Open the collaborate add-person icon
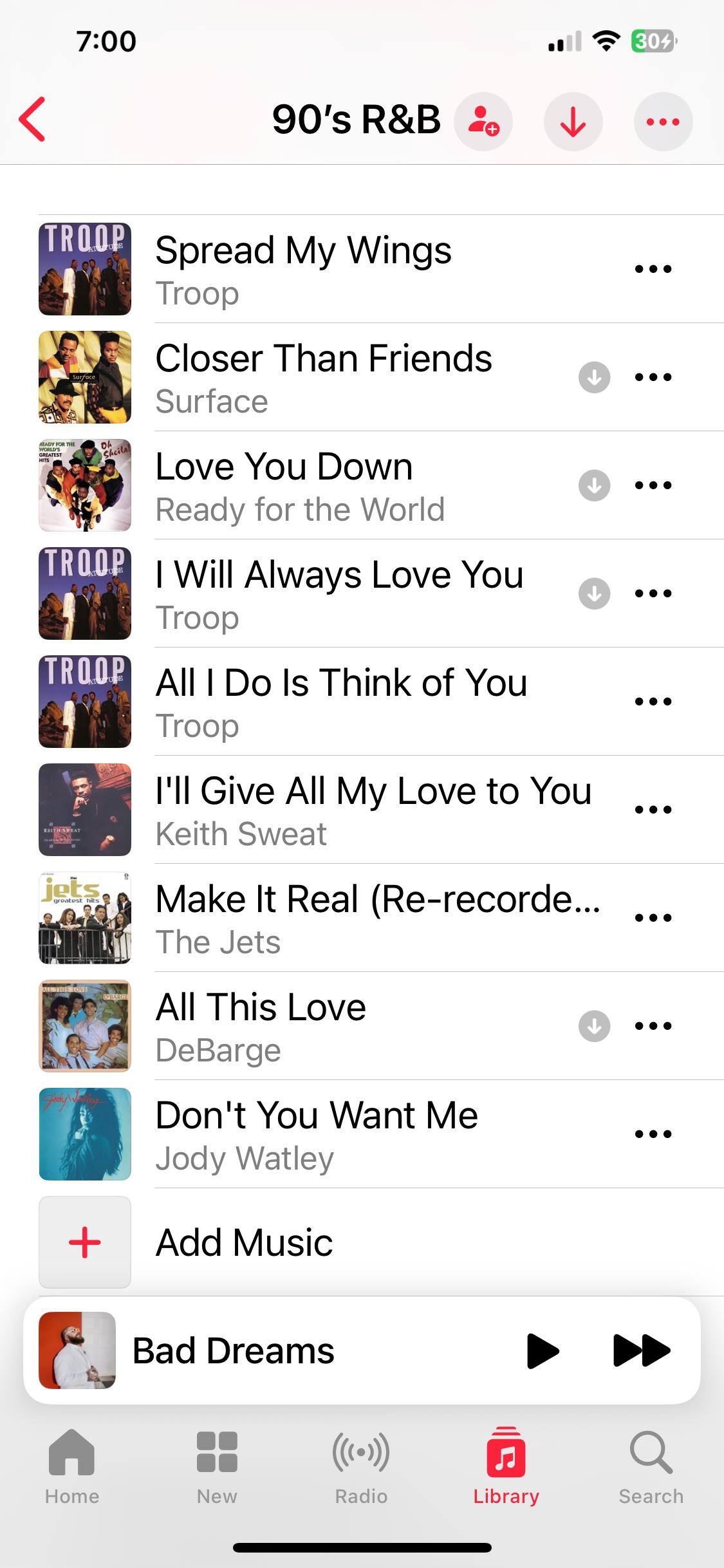Image resolution: width=724 pixels, height=1568 pixels. [x=483, y=122]
